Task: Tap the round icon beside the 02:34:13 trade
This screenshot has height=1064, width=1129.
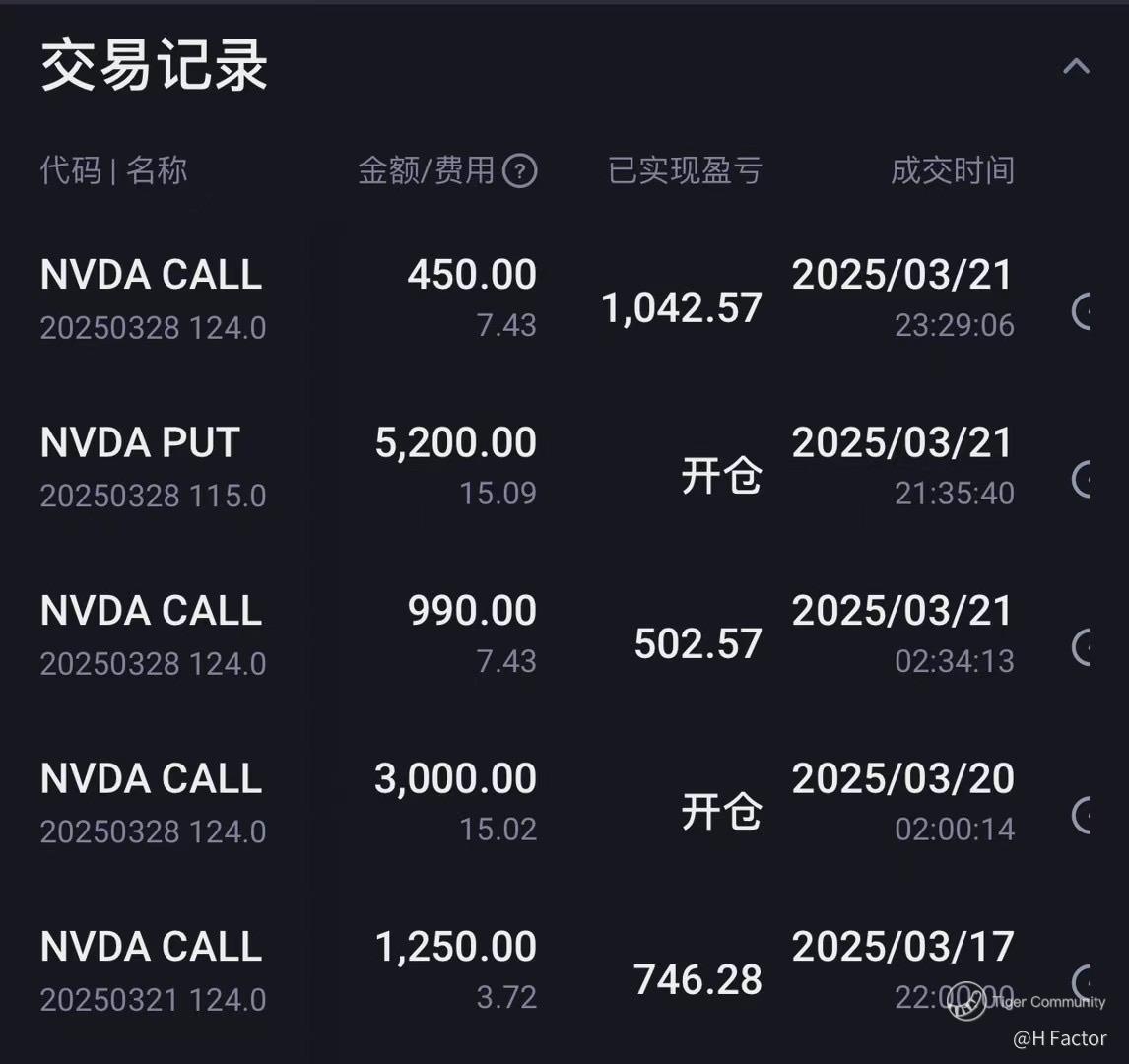Action: pyautogui.click(x=1082, y=647)
